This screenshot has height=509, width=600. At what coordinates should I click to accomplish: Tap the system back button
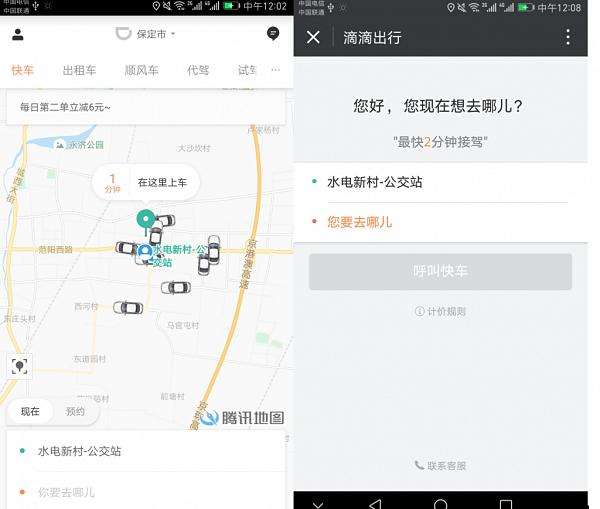point(374,502)
